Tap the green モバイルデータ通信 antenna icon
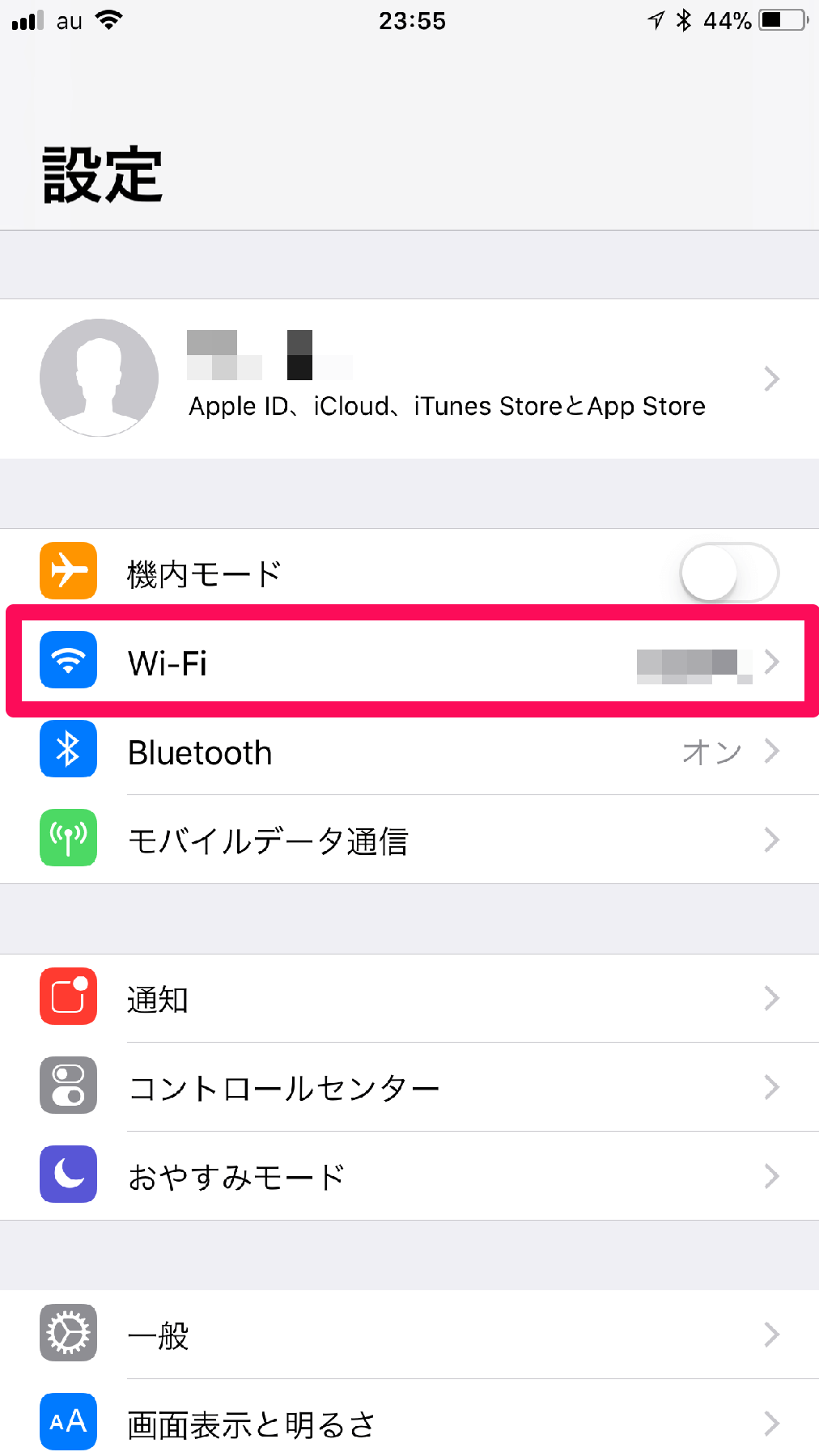The width and height of the screenshot is (819, 1456). click(x=68, y=839)
